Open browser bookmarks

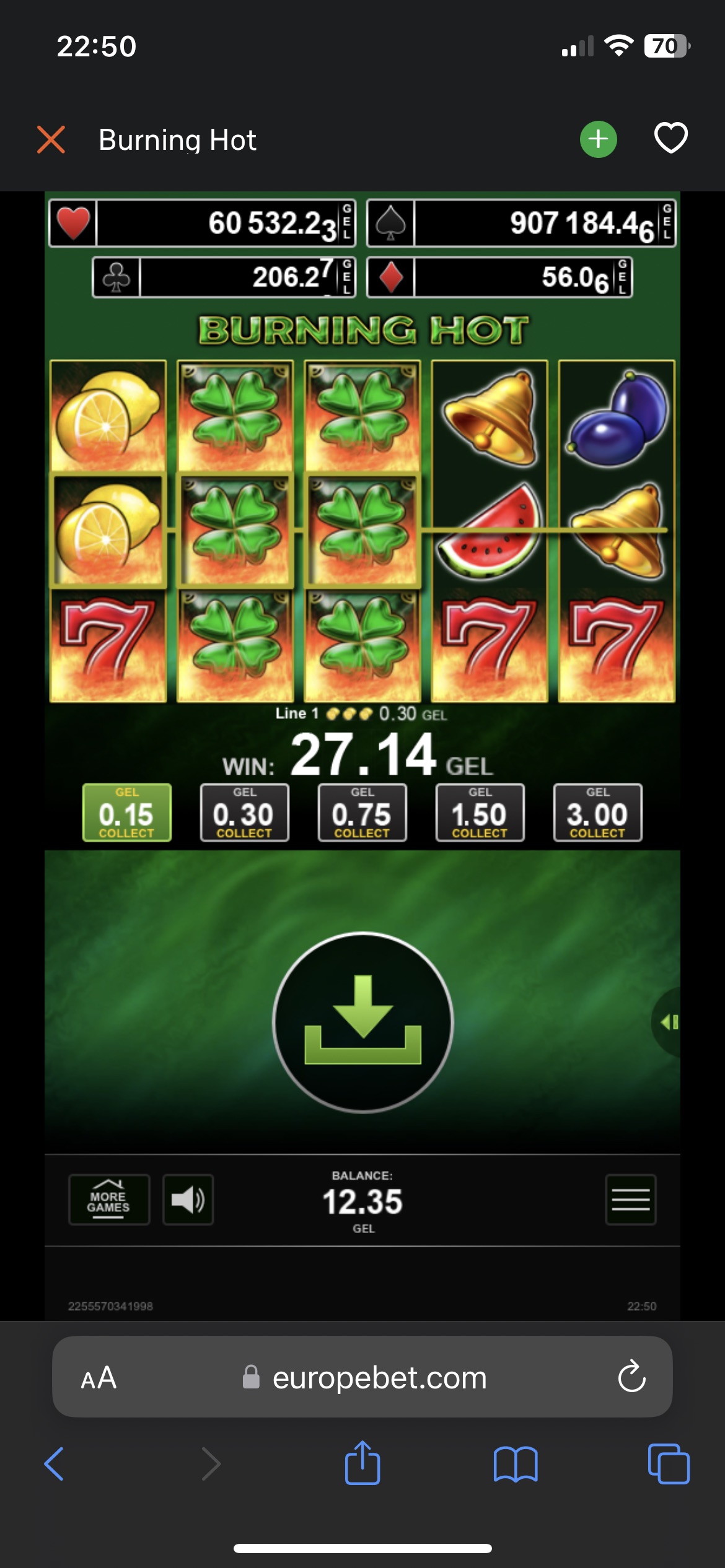pos(516,1464)
